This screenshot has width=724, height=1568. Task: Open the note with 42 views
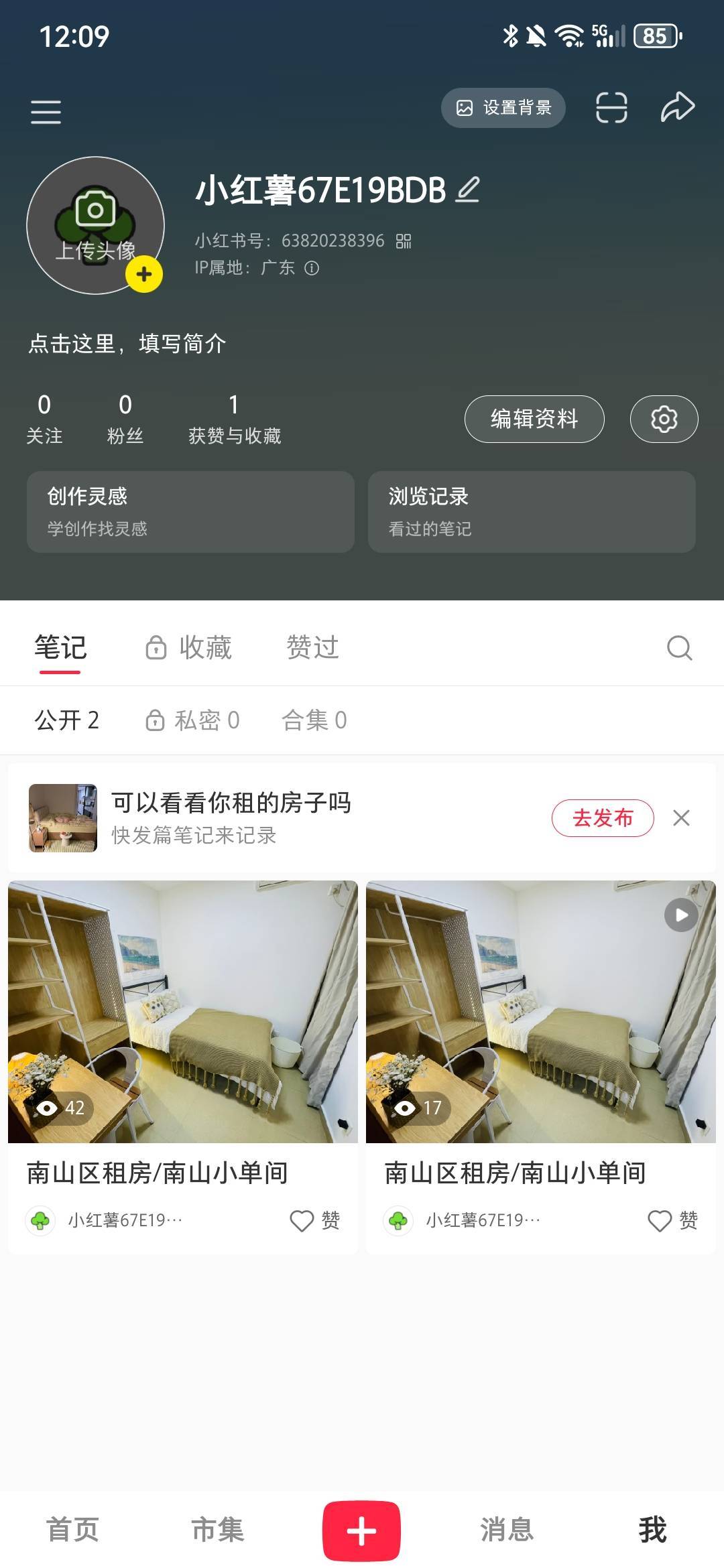tap(182, 1012)
